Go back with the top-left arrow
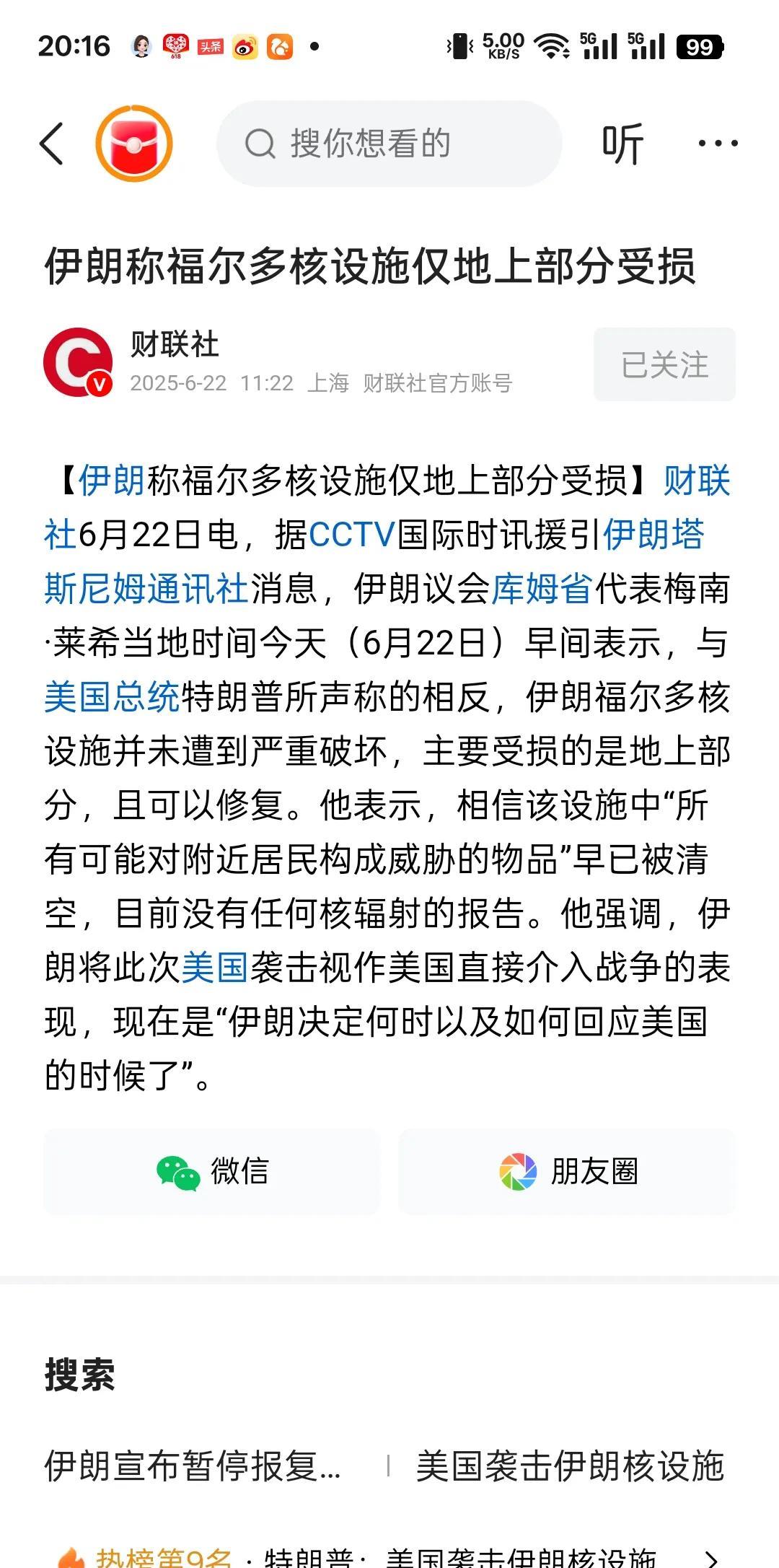 coord(52,144)
